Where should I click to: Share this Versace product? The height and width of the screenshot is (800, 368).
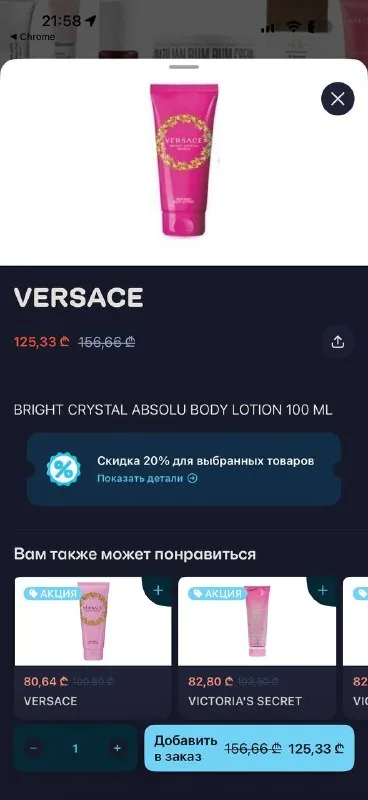[x=337, y=342]
